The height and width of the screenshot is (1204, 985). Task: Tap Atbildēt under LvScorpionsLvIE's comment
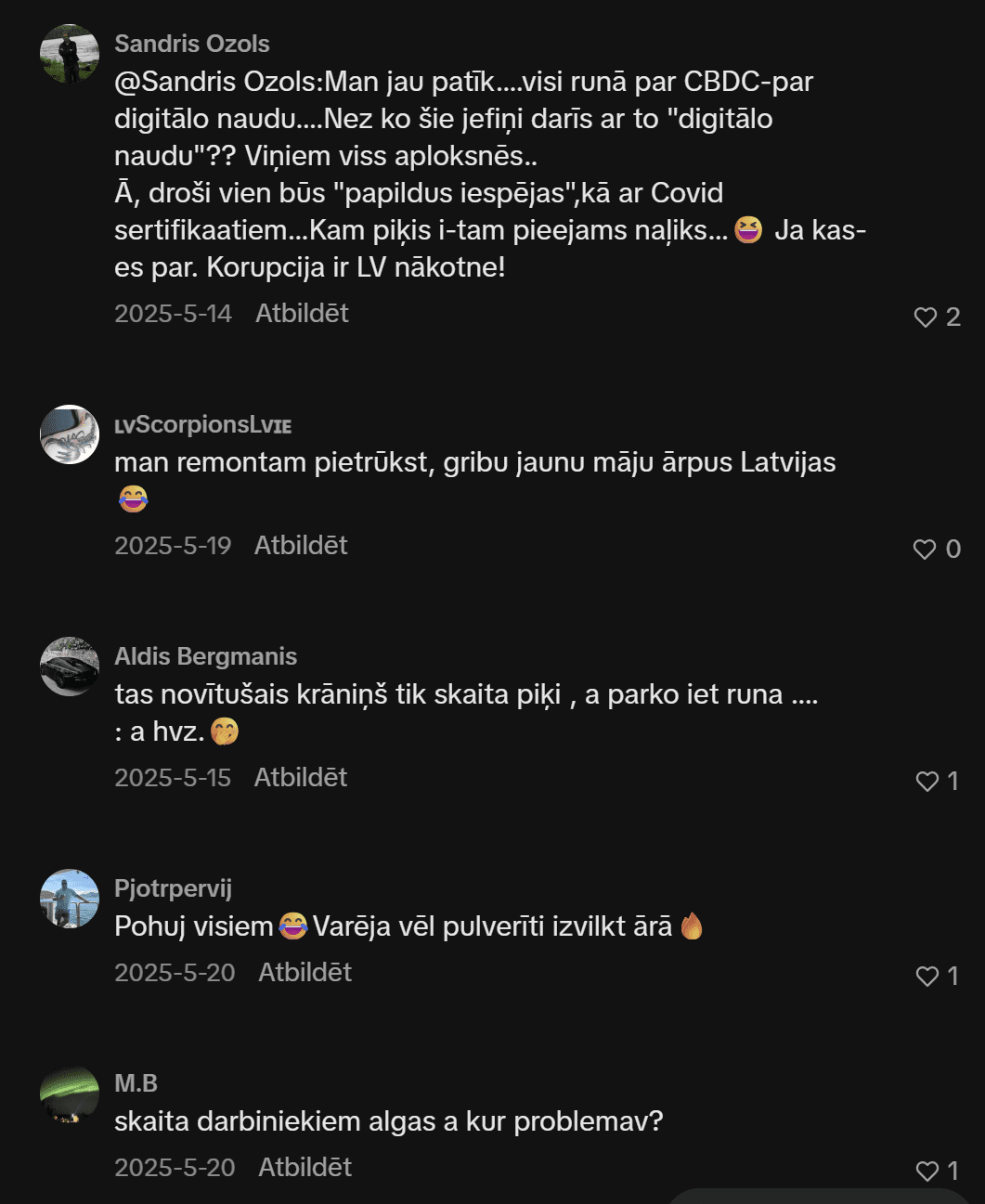[301, 546]
